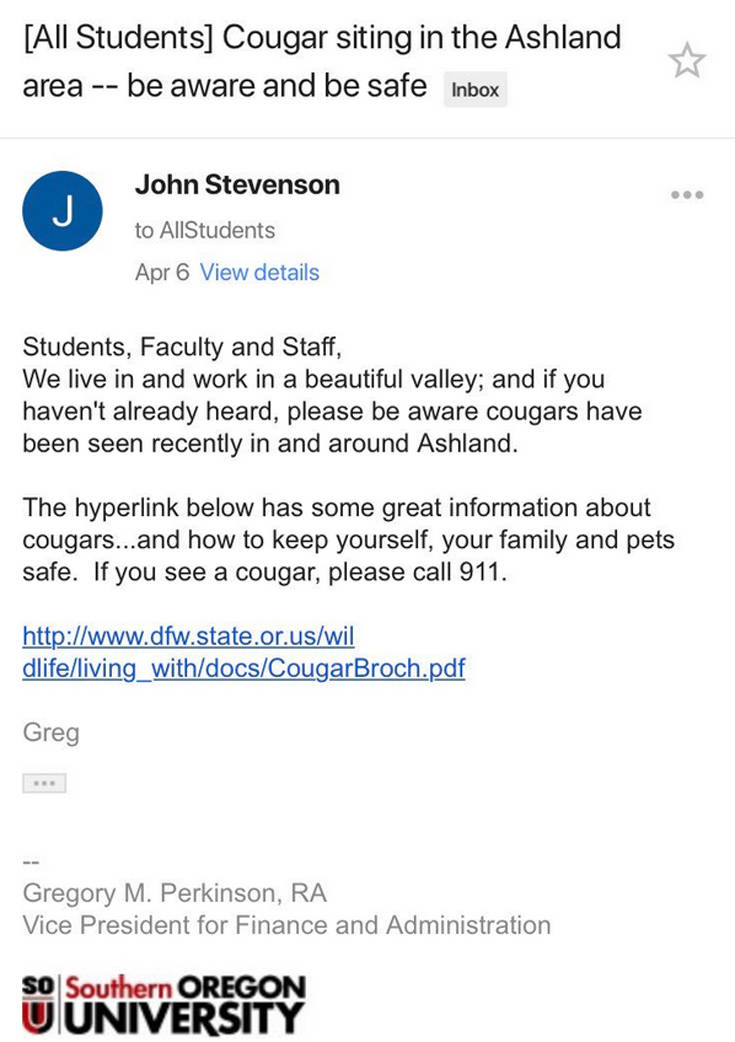View details of the email recipients
735x1042 pixels.
click(259, 272)
